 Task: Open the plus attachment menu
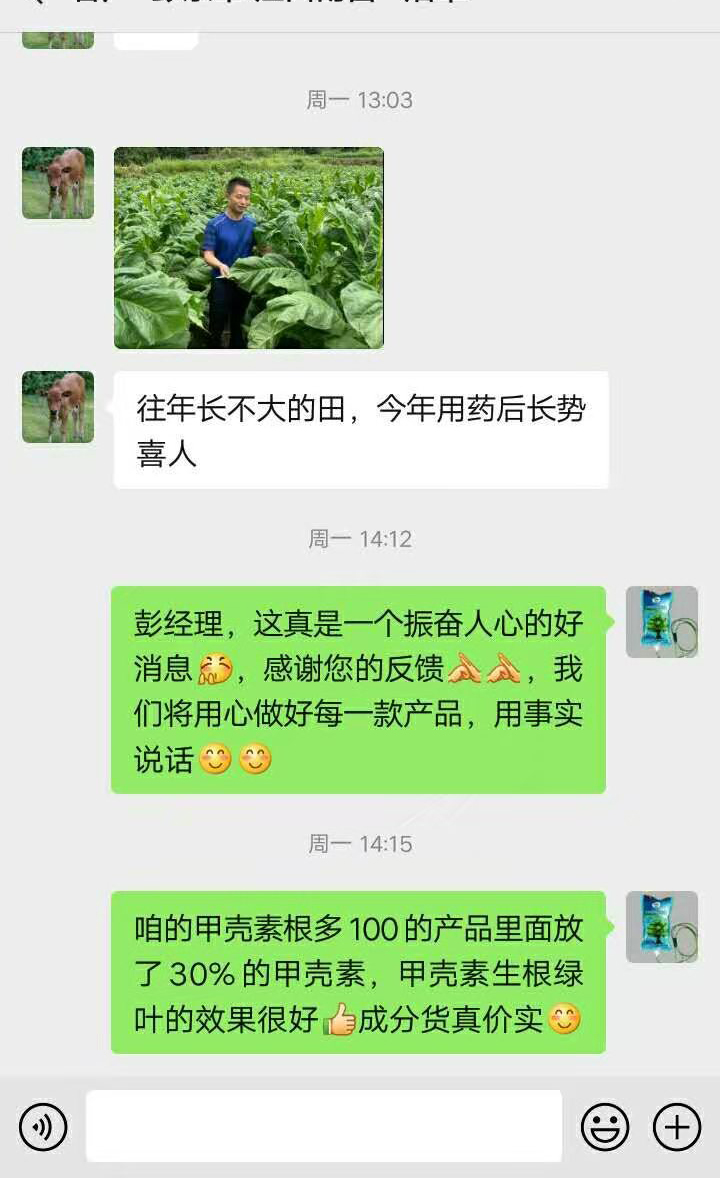[677, 1127]
